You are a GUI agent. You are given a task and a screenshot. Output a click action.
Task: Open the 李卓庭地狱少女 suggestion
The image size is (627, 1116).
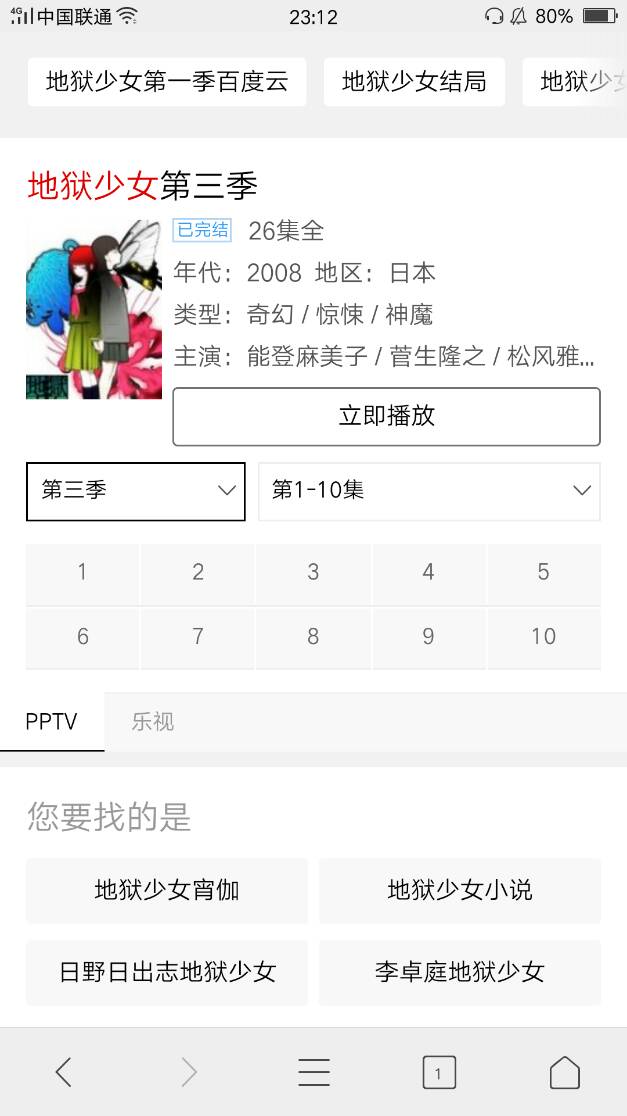(460, 972)
